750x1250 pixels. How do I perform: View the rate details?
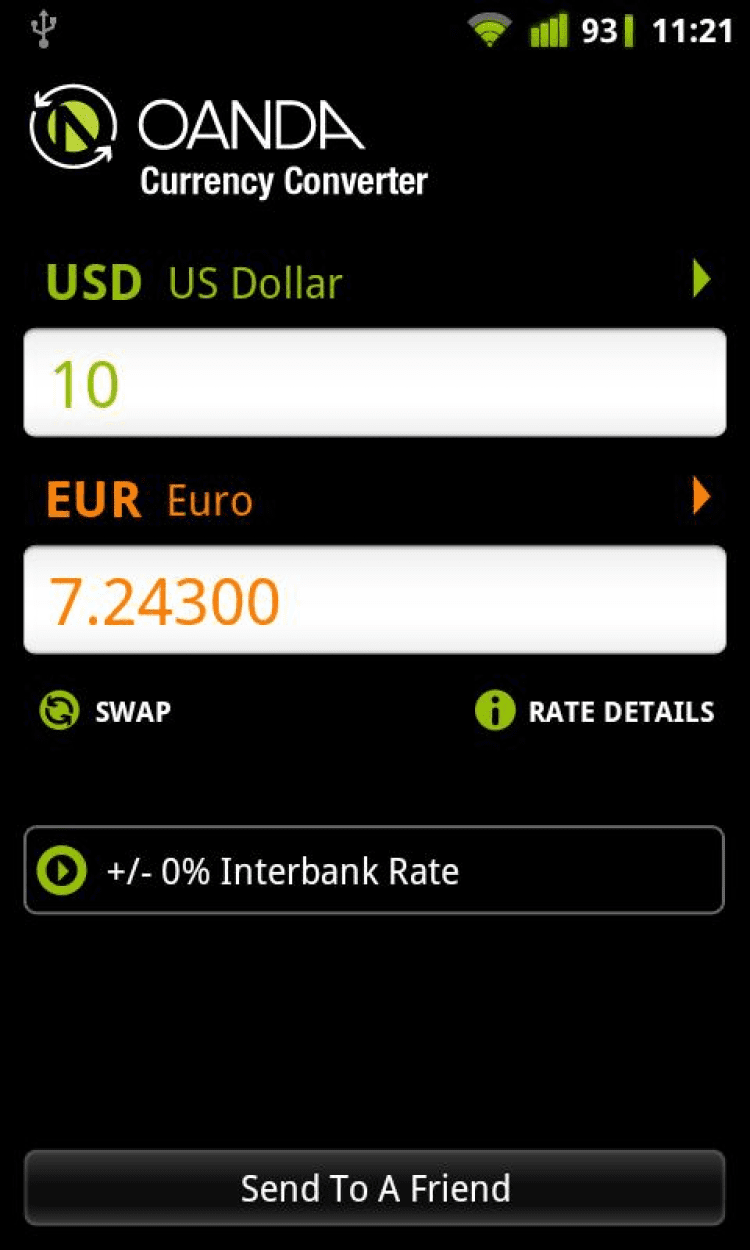pyautogui.click(x=595, y=711)
